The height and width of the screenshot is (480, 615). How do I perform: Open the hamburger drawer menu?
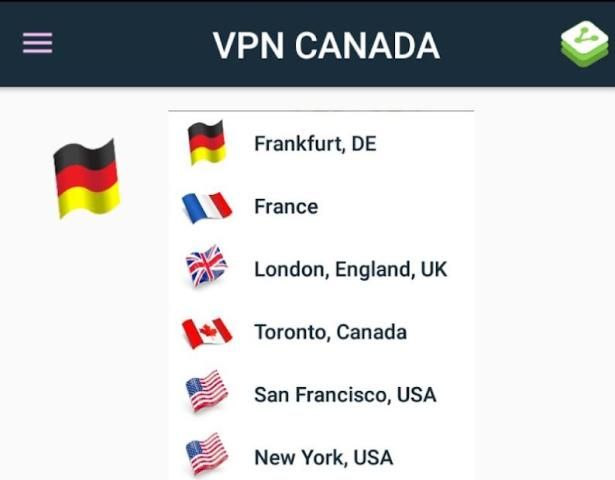tap(38, 43)
